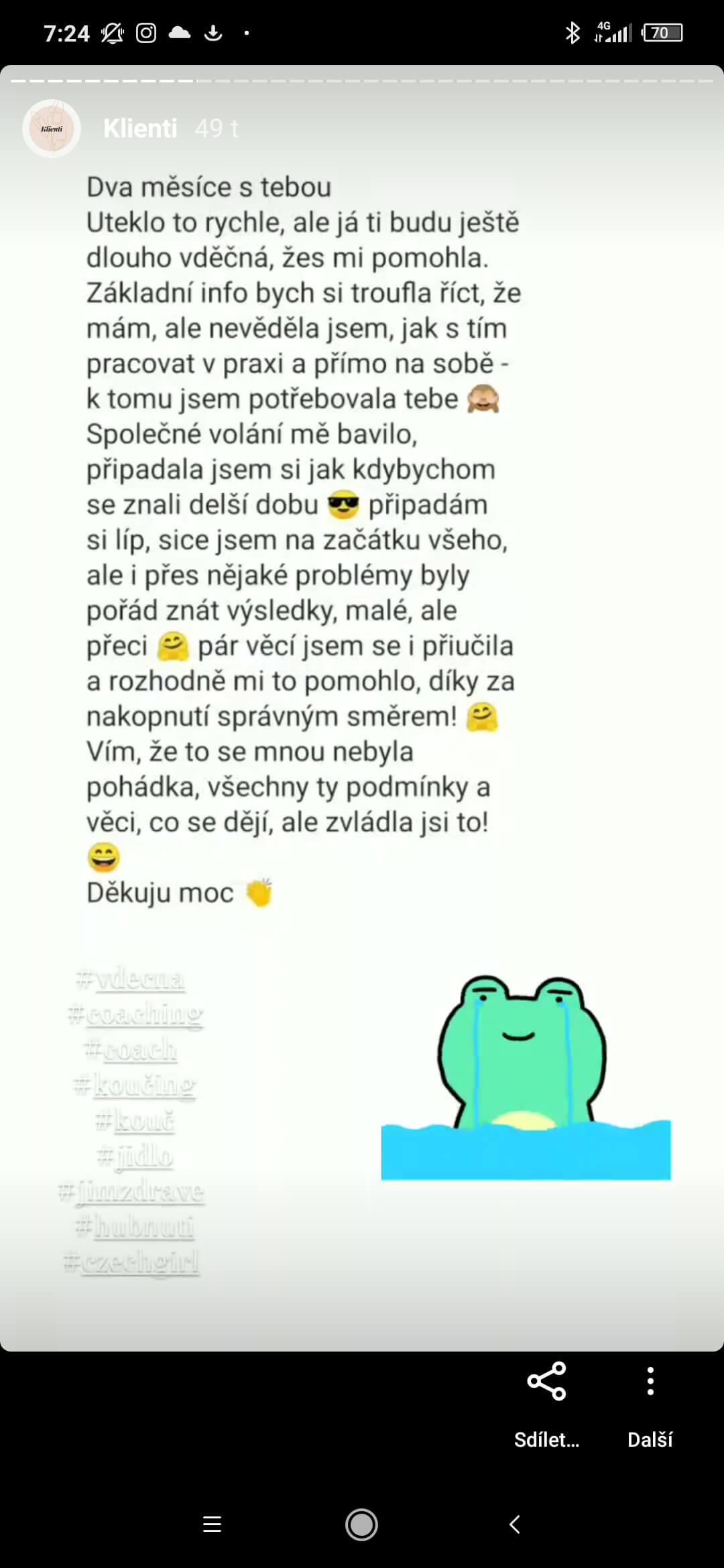Open the recent apps menu
This screenshot has width=724, height=1568.
[x=212, y=1524]
